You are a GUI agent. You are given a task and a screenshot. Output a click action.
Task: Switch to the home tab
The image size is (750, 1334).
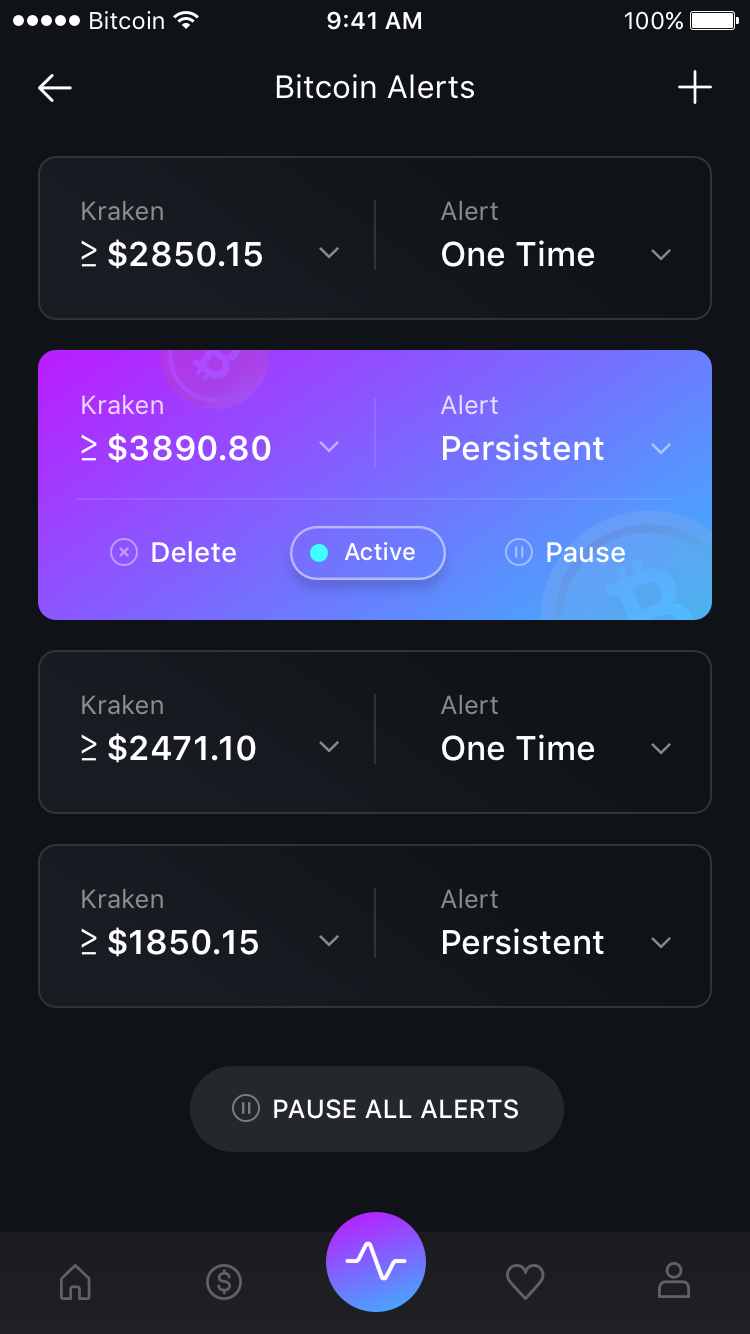pos(76,1281)
